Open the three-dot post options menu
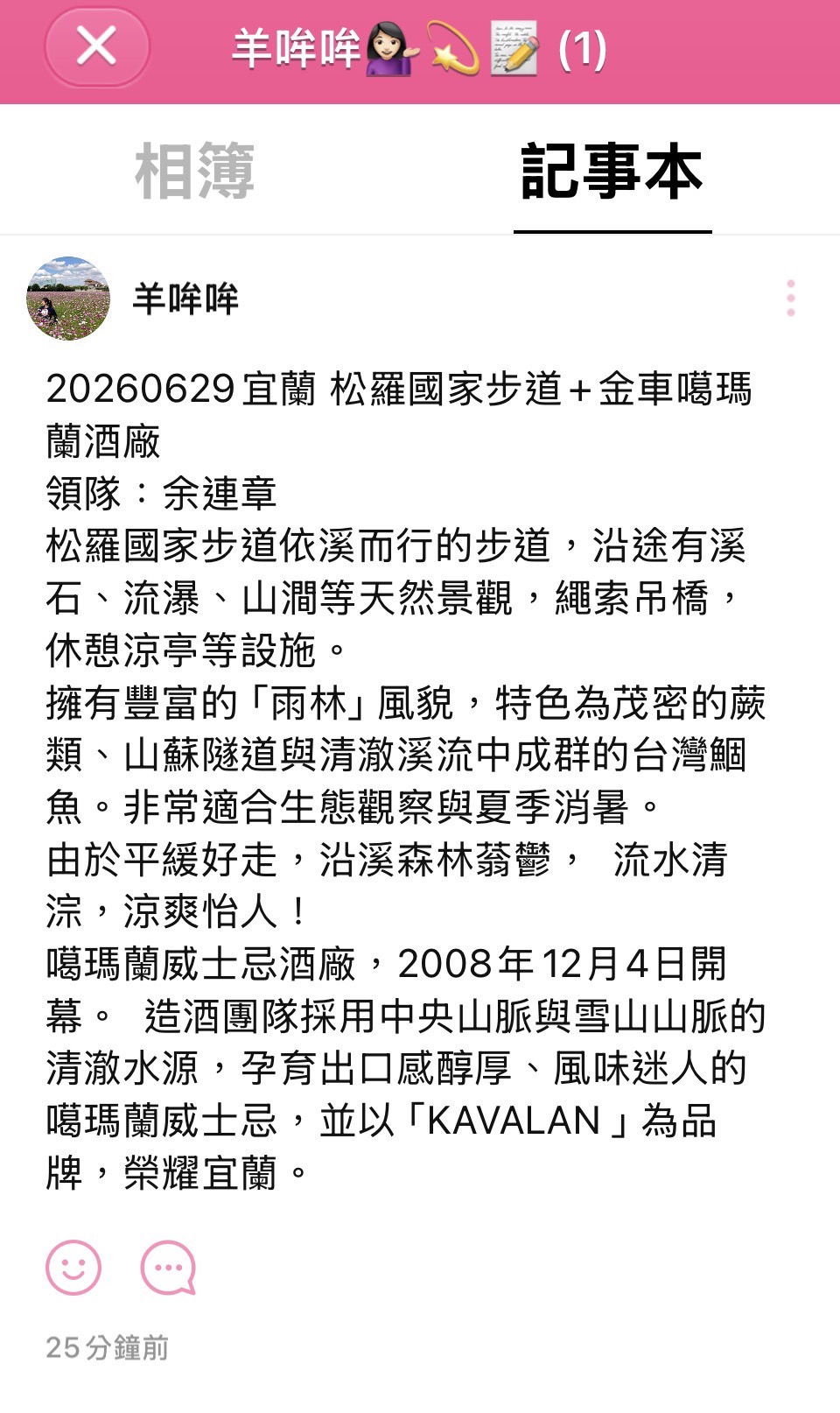The image size is (840, 1413). tap(791, 299)
